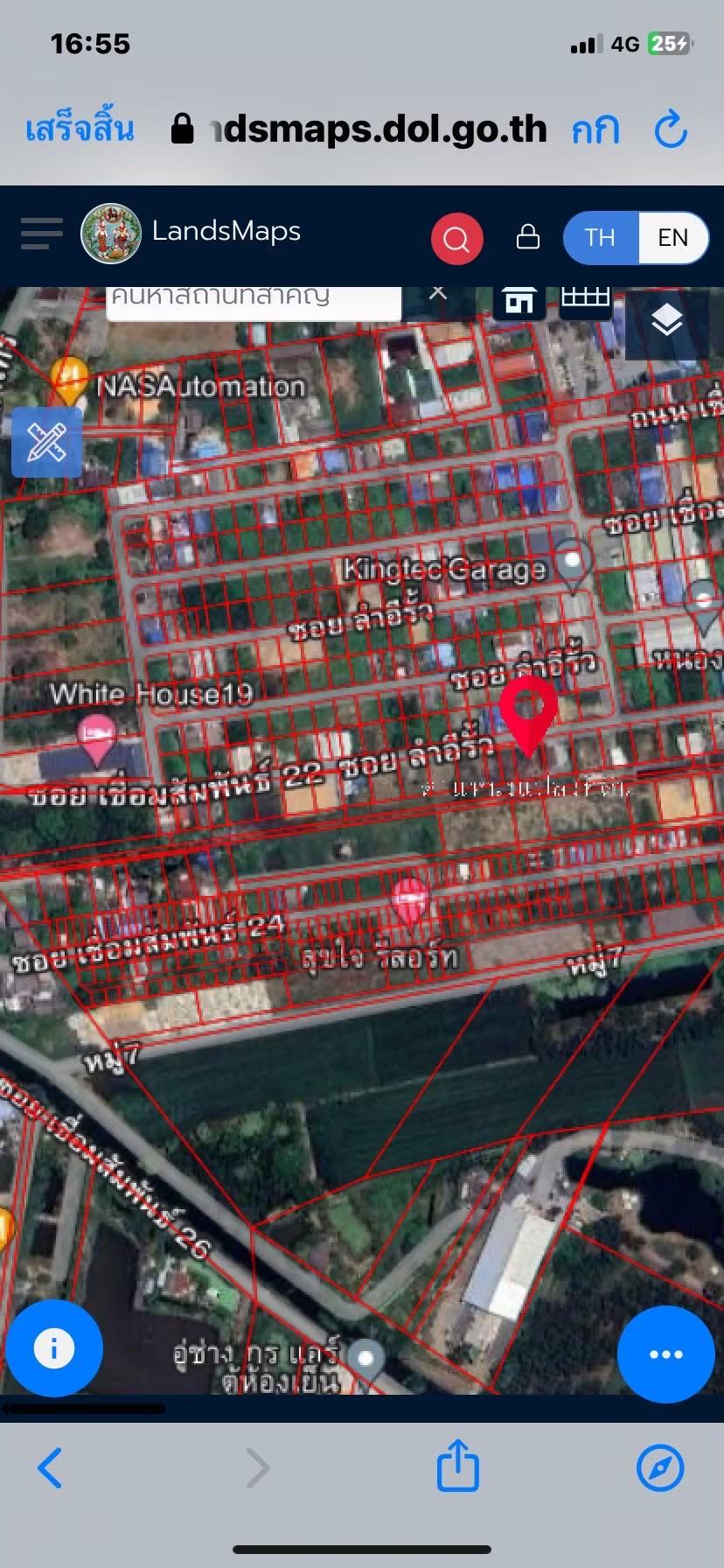Viewport: 724px width, 1568px height.
Task: Share this page
Action: (458, 1465)
